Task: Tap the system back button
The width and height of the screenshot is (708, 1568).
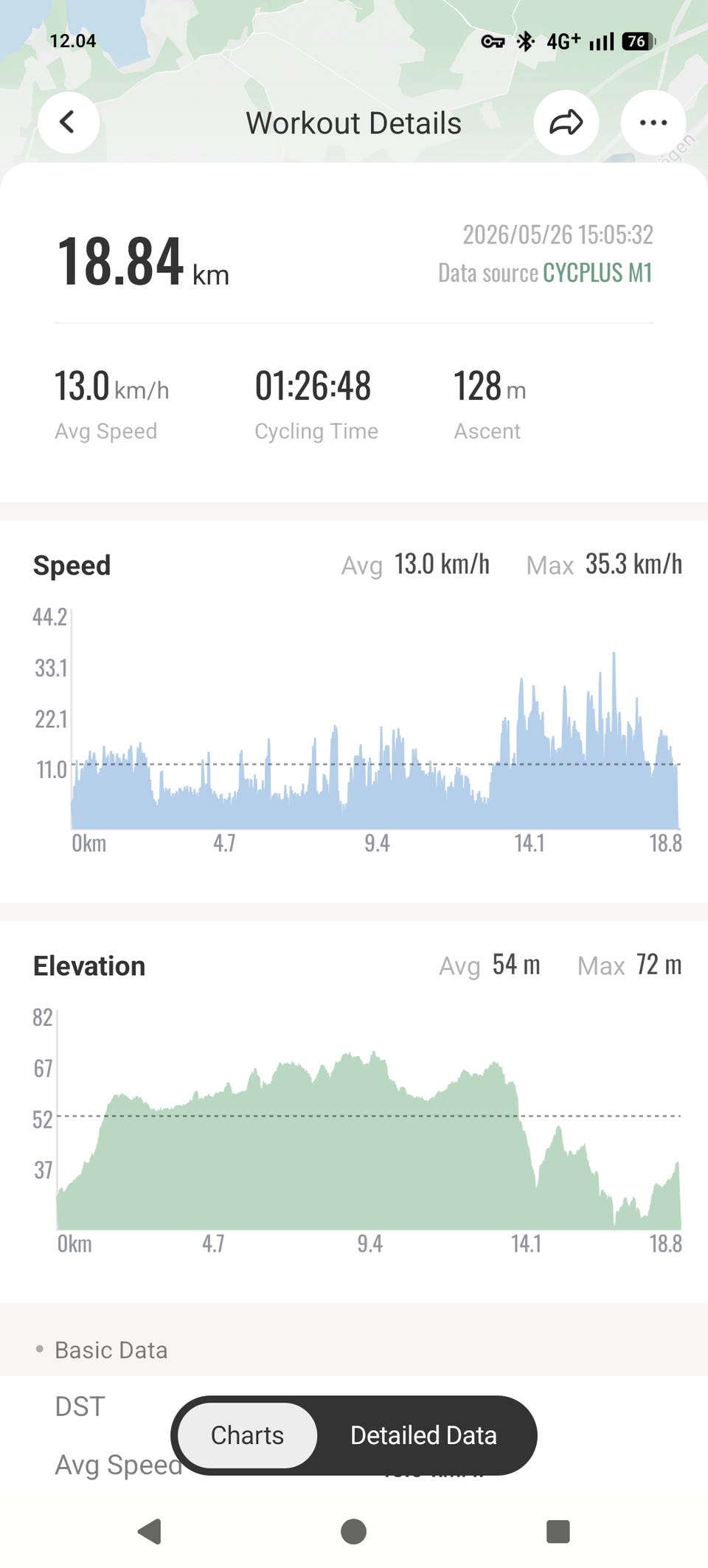Action: (x=150, y=1531)
